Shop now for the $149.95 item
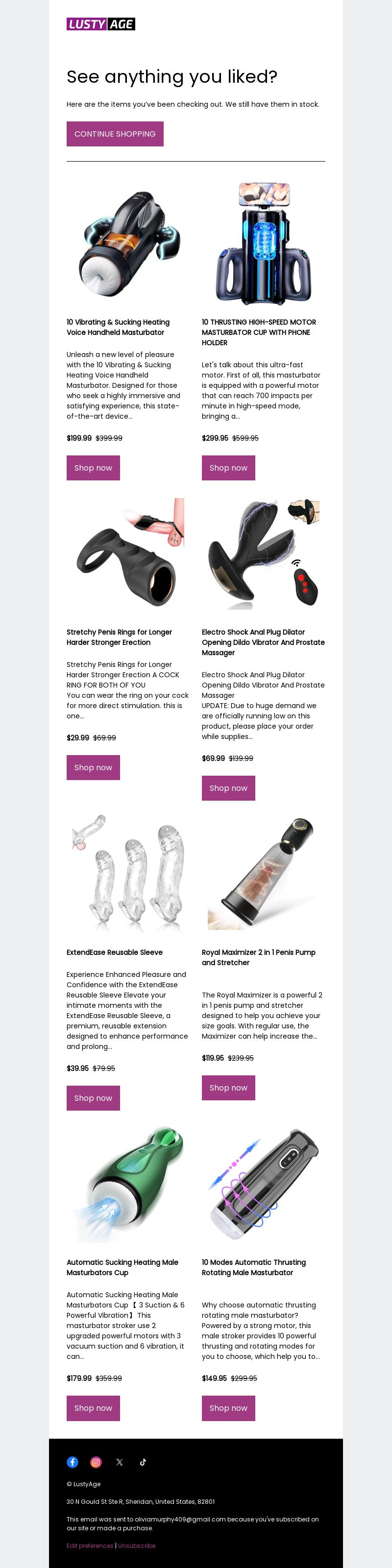Viewport: 392px width, 1568px height. 228,1408
